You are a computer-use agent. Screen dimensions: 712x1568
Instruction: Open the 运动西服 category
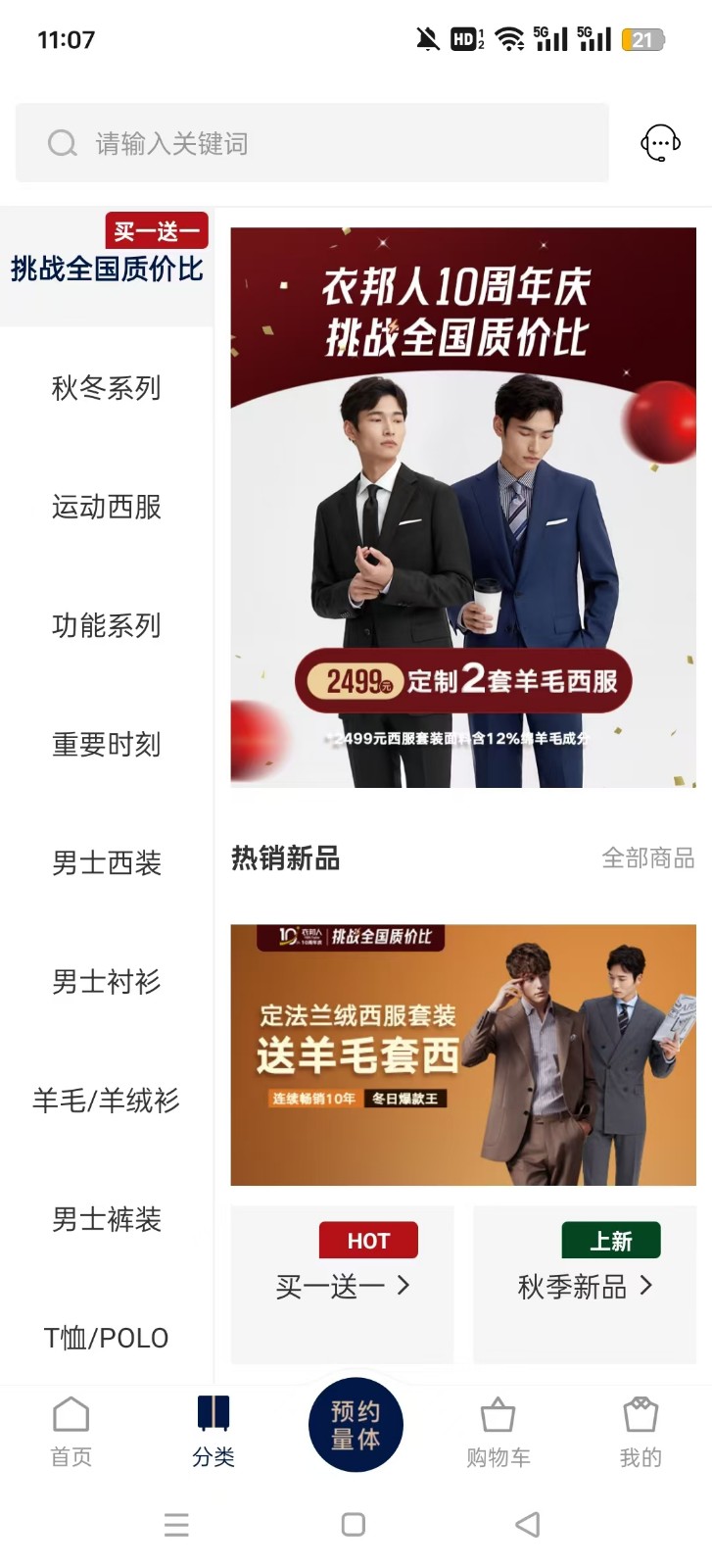[107, 507]
